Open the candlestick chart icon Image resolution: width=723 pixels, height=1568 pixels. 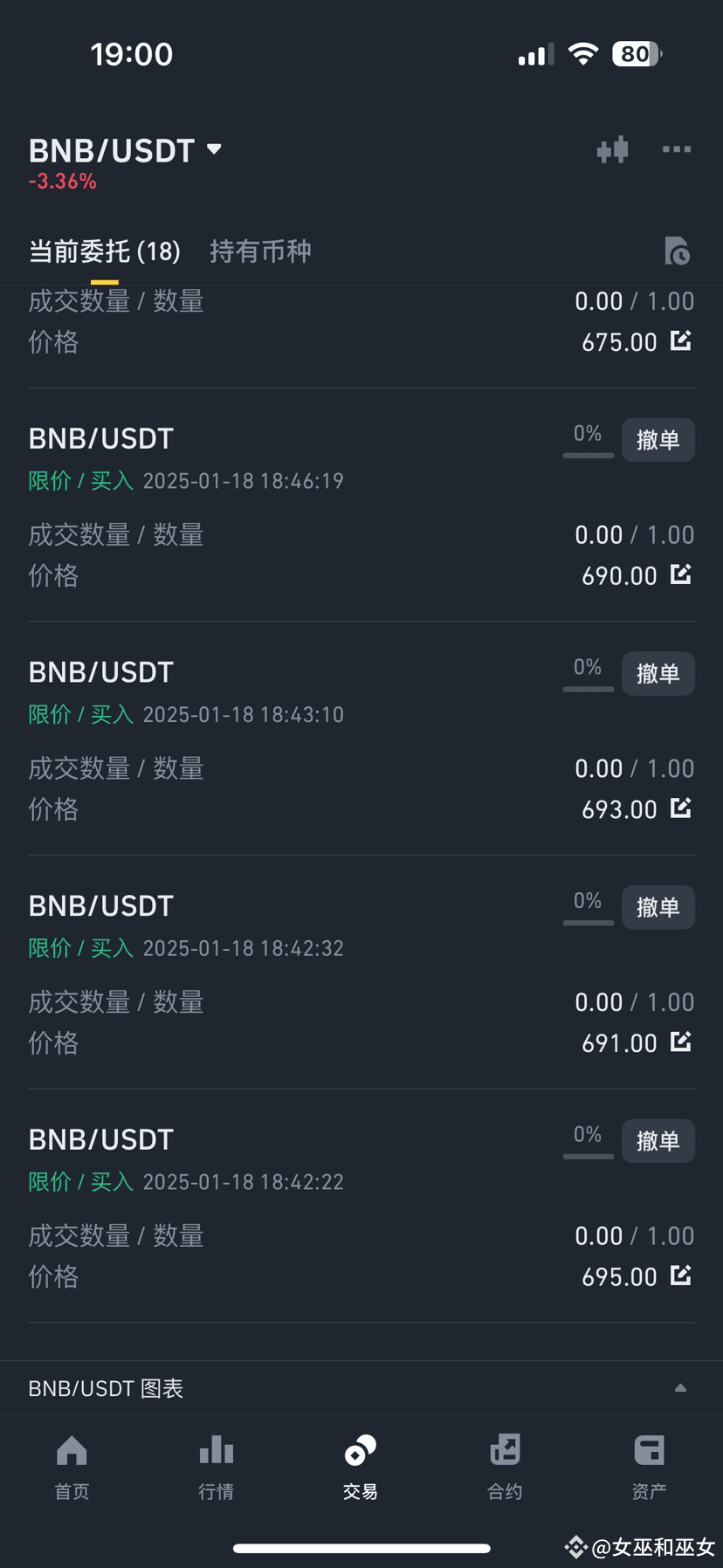coord(612,150)
